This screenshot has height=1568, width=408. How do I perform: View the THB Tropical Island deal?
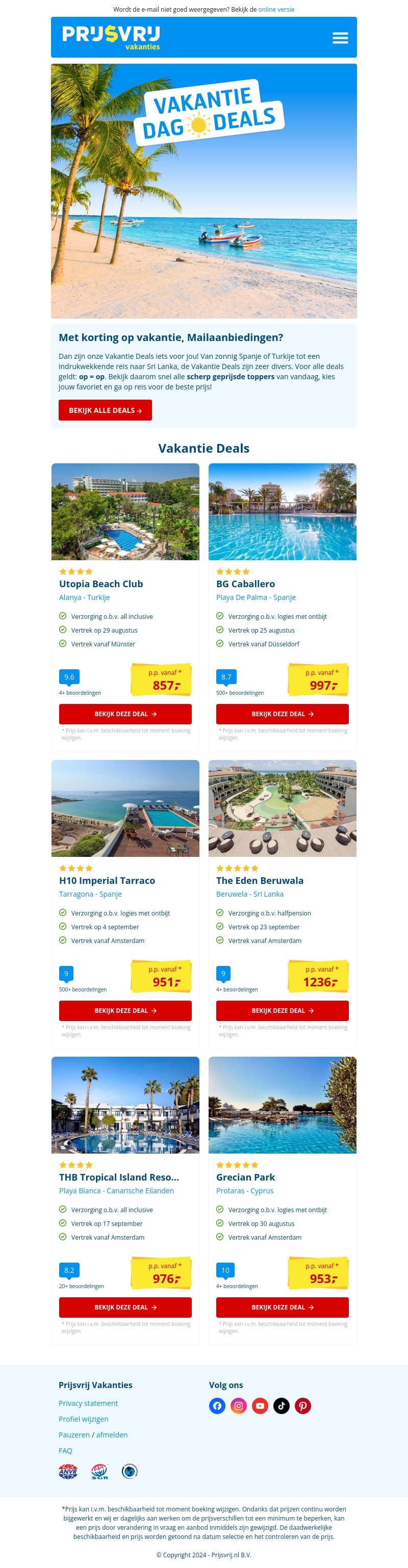coord(125,1307)
